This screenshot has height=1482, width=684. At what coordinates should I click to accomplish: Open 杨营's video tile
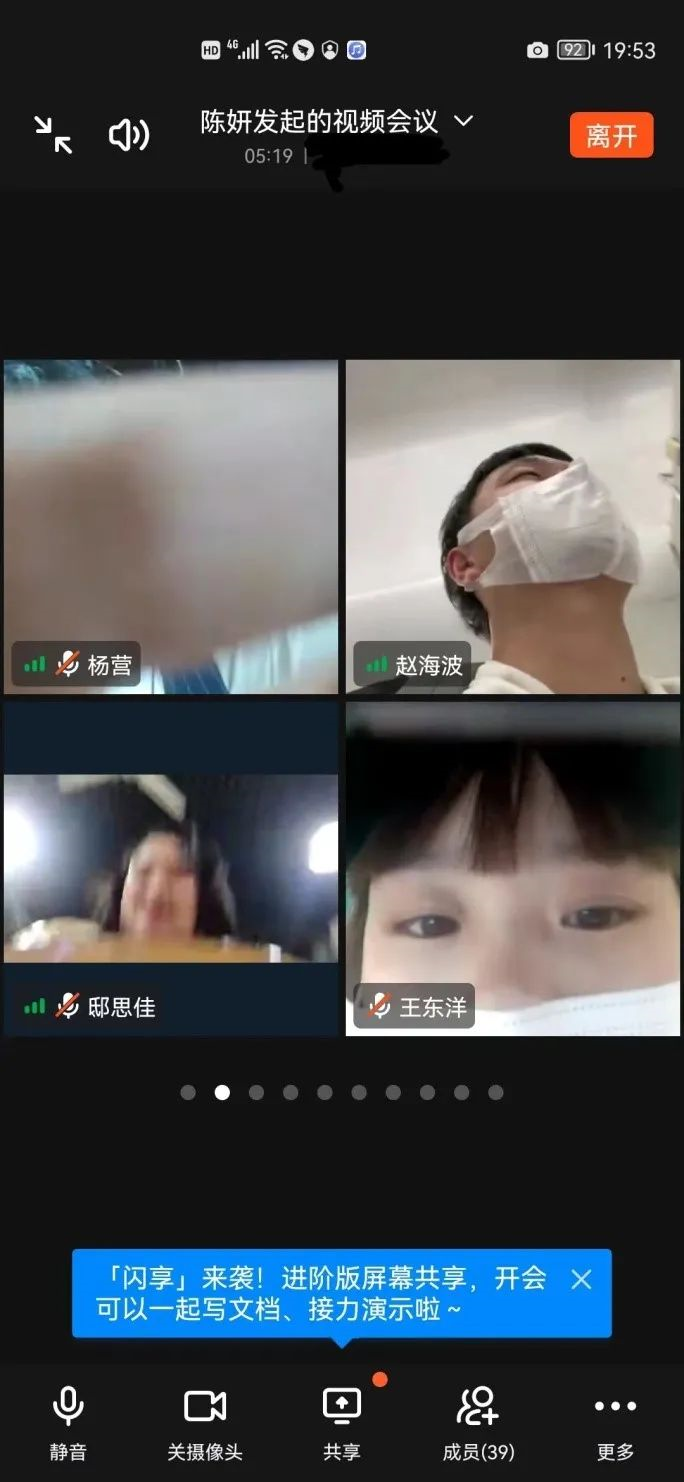171,526
